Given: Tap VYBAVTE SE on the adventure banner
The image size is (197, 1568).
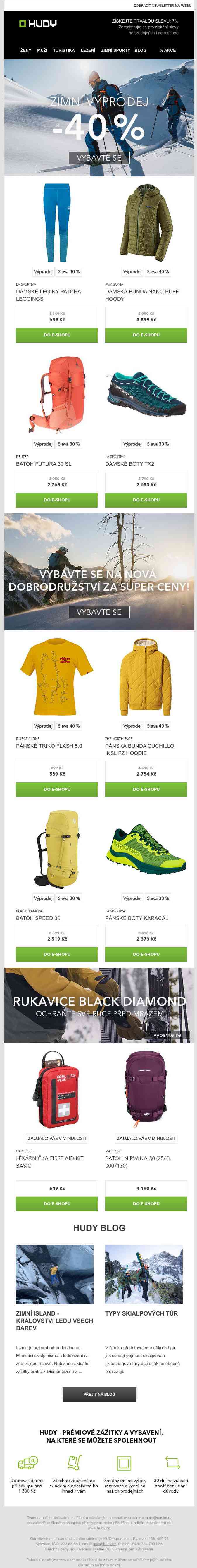Looking at the screenshot, I should click(99, 612).
